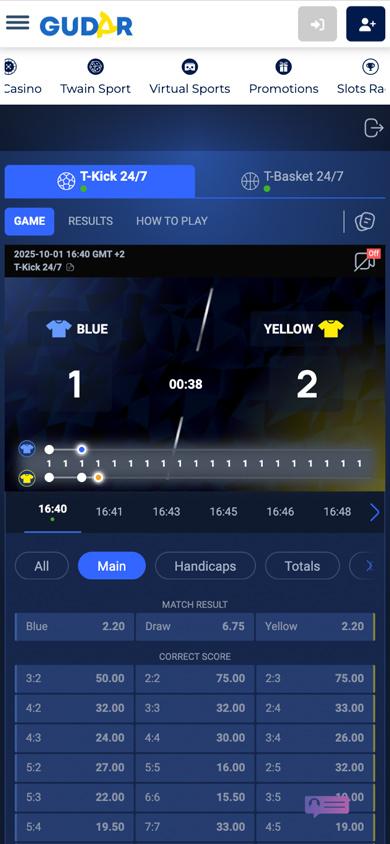The image size is (390, 844).
Task: Tap the login icon button
Action: (317, 24)
